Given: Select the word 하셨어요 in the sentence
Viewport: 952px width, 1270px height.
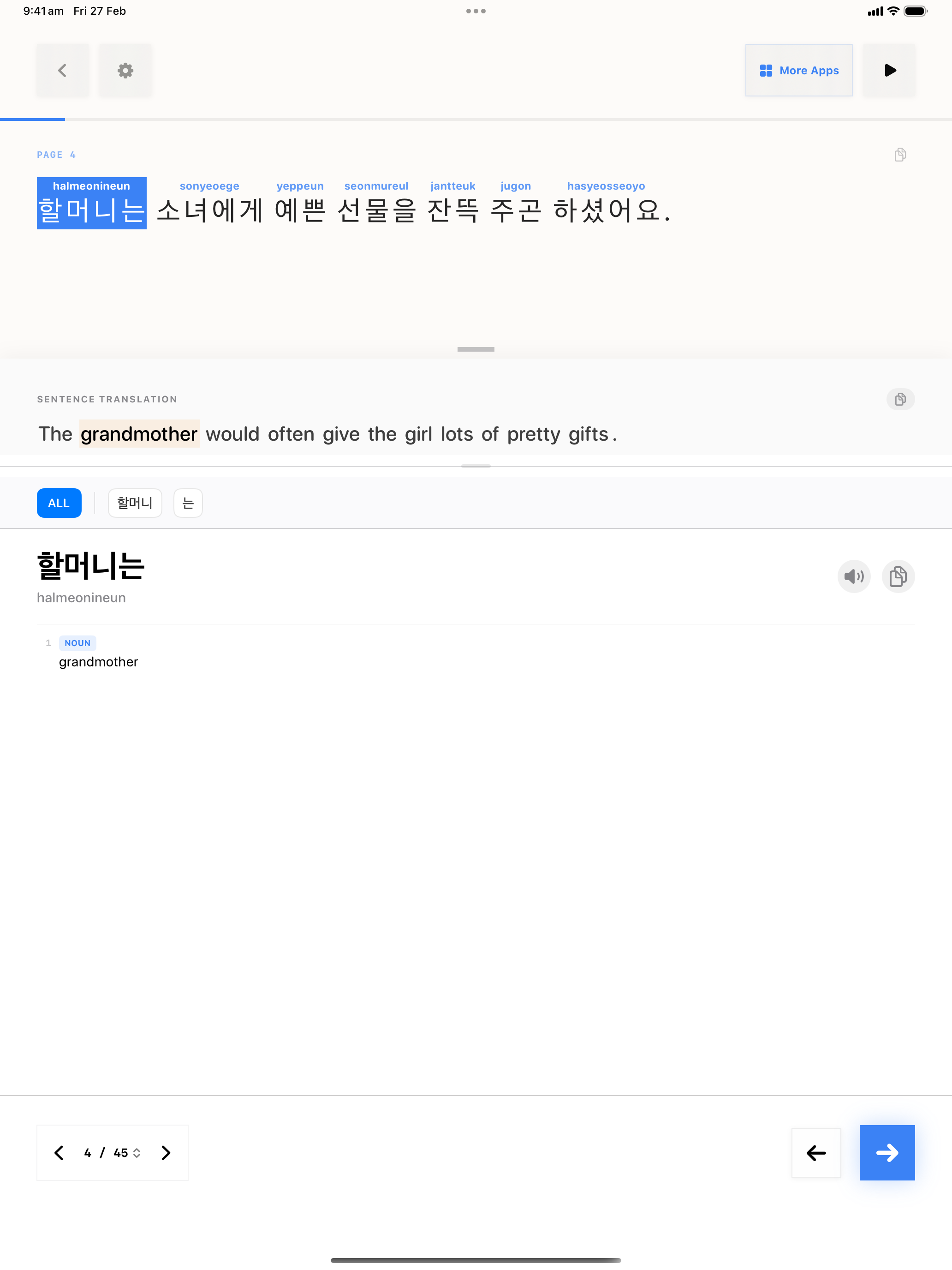Looking at the screenshot, I should (x=606, y=210).
